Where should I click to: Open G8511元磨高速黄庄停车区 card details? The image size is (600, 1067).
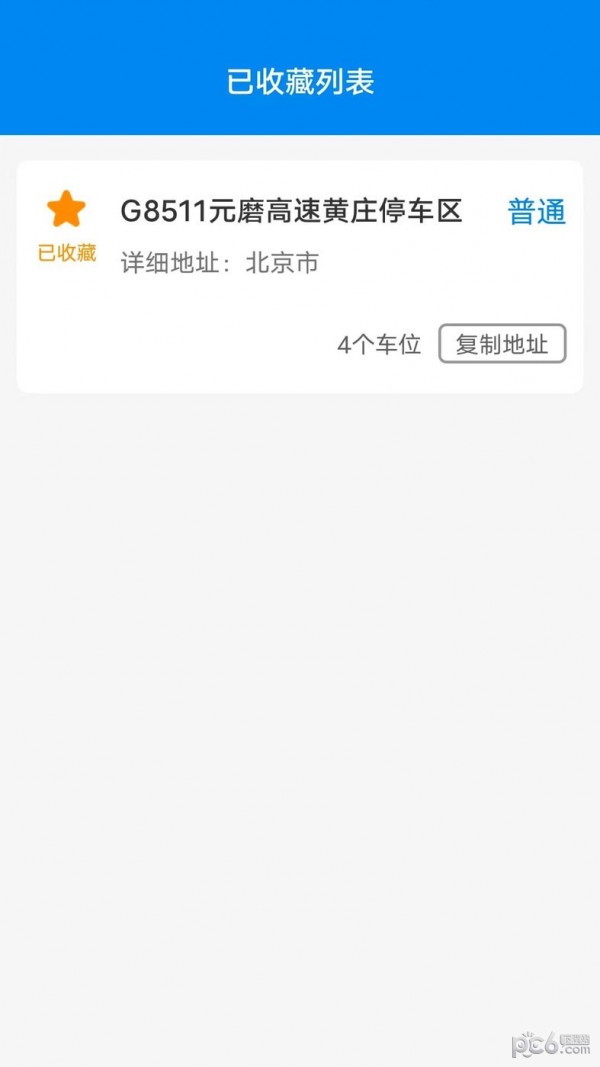(291, 212)
